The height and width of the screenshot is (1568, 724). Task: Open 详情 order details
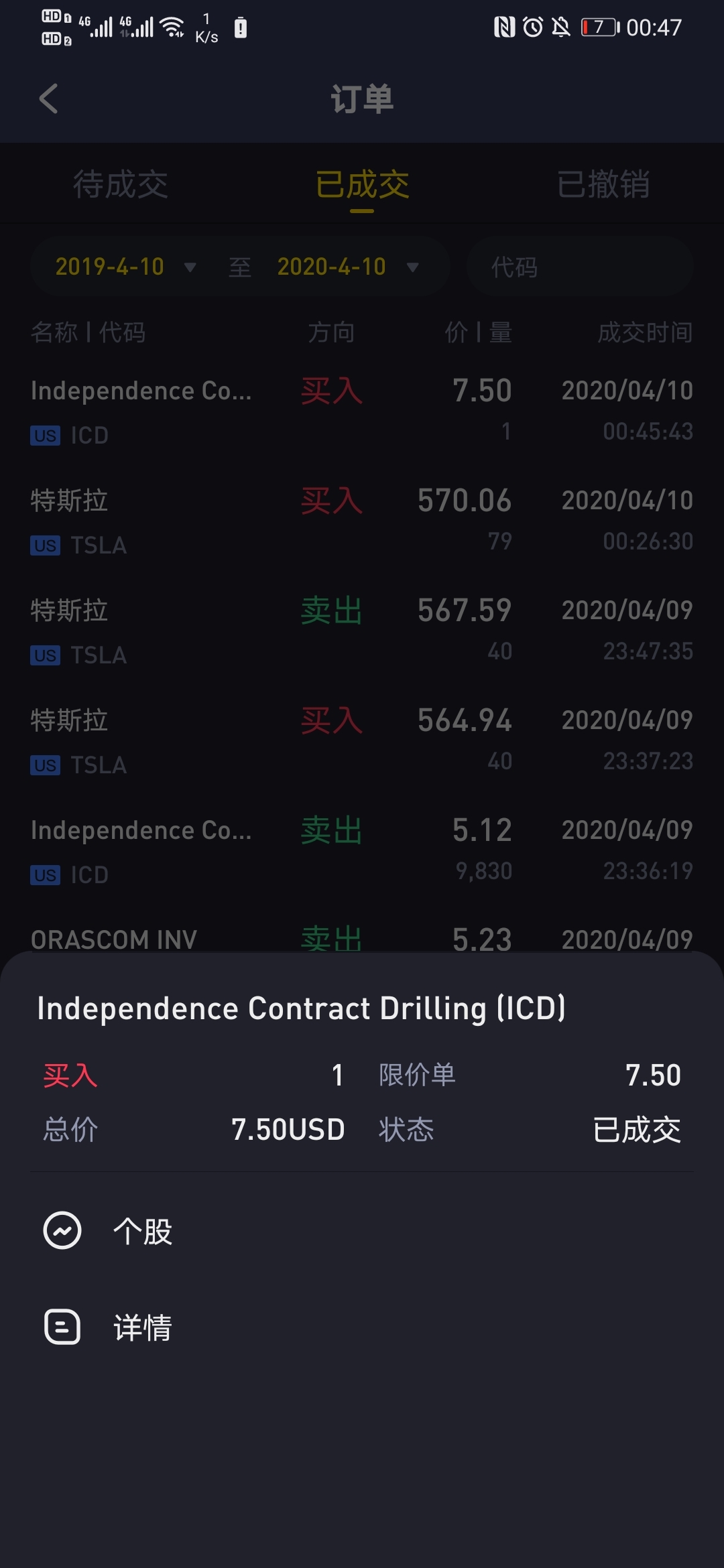(362, 1327)
